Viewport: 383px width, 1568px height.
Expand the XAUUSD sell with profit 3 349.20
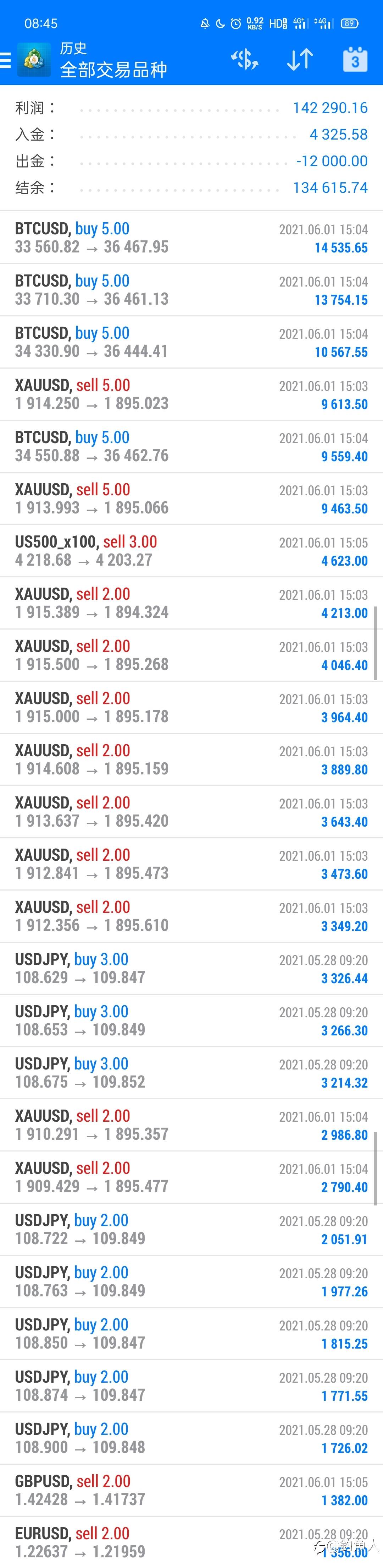(191, 916)
